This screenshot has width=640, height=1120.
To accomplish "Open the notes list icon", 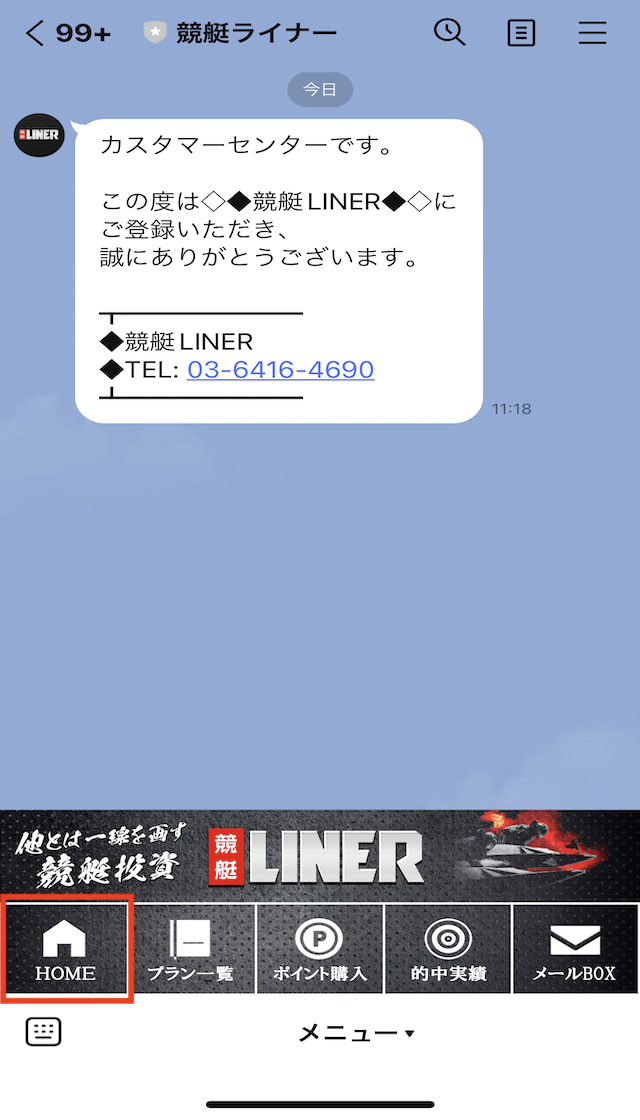I will tap(521, 33).
